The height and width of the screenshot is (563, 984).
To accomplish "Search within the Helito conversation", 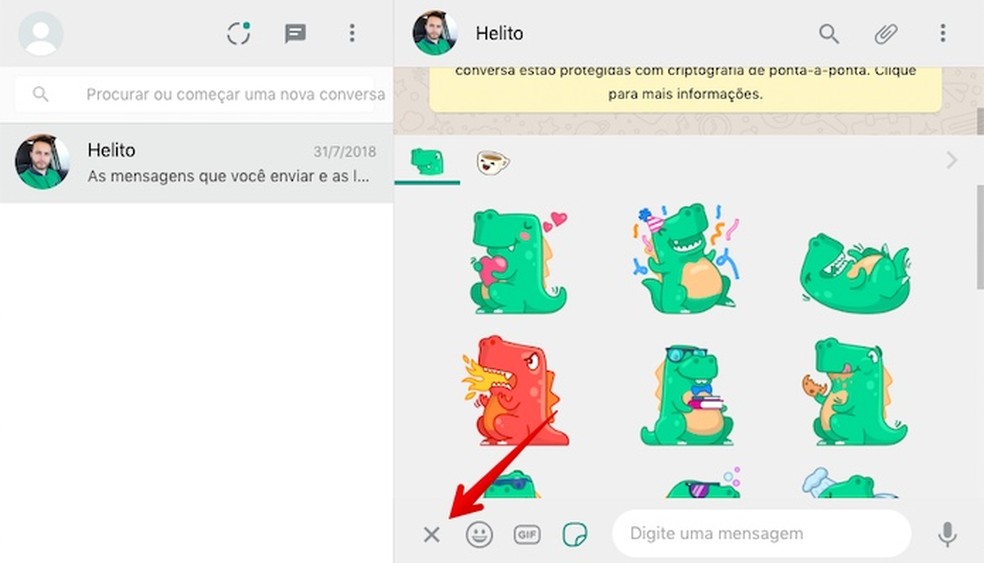I will pyautogui.click(x=829, y=34).
